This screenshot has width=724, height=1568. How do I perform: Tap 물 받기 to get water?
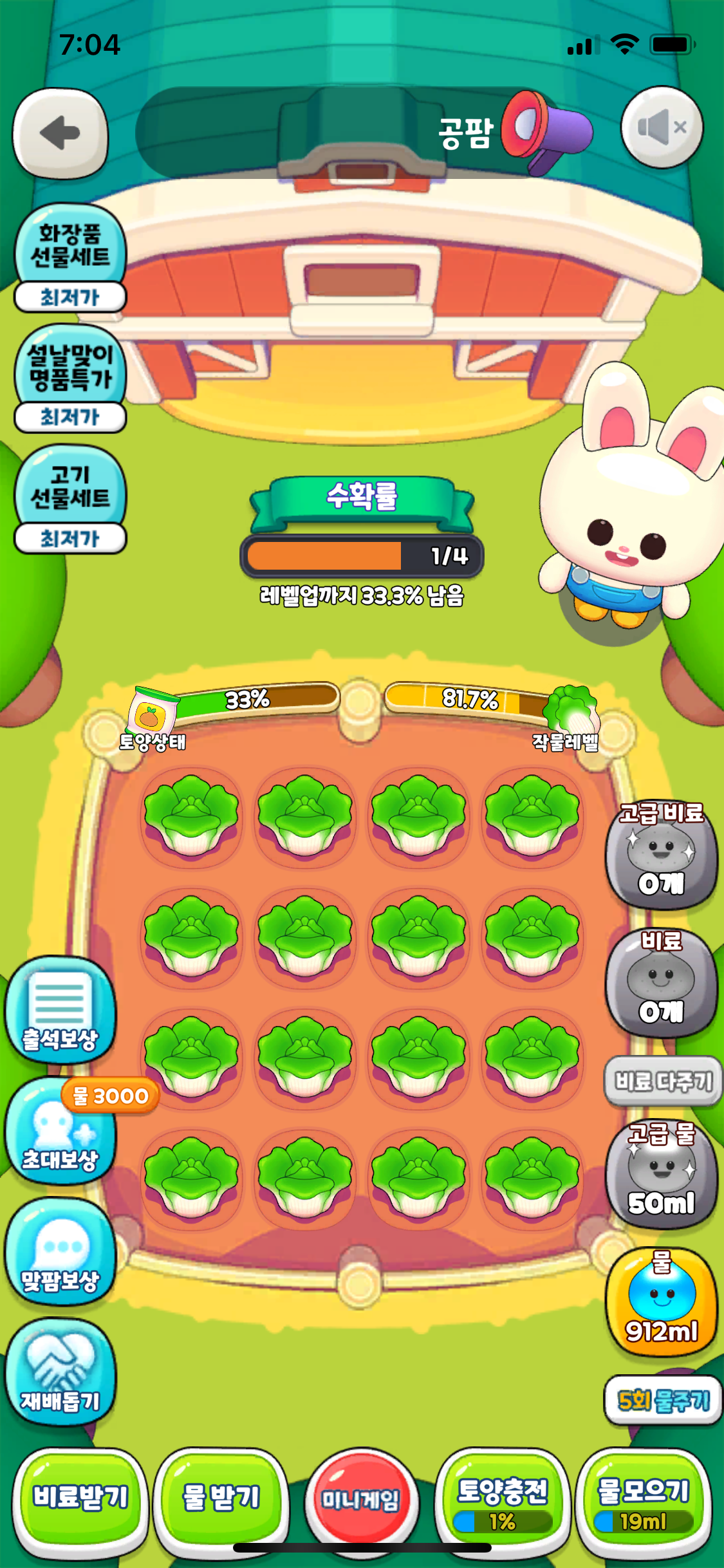221,1497
